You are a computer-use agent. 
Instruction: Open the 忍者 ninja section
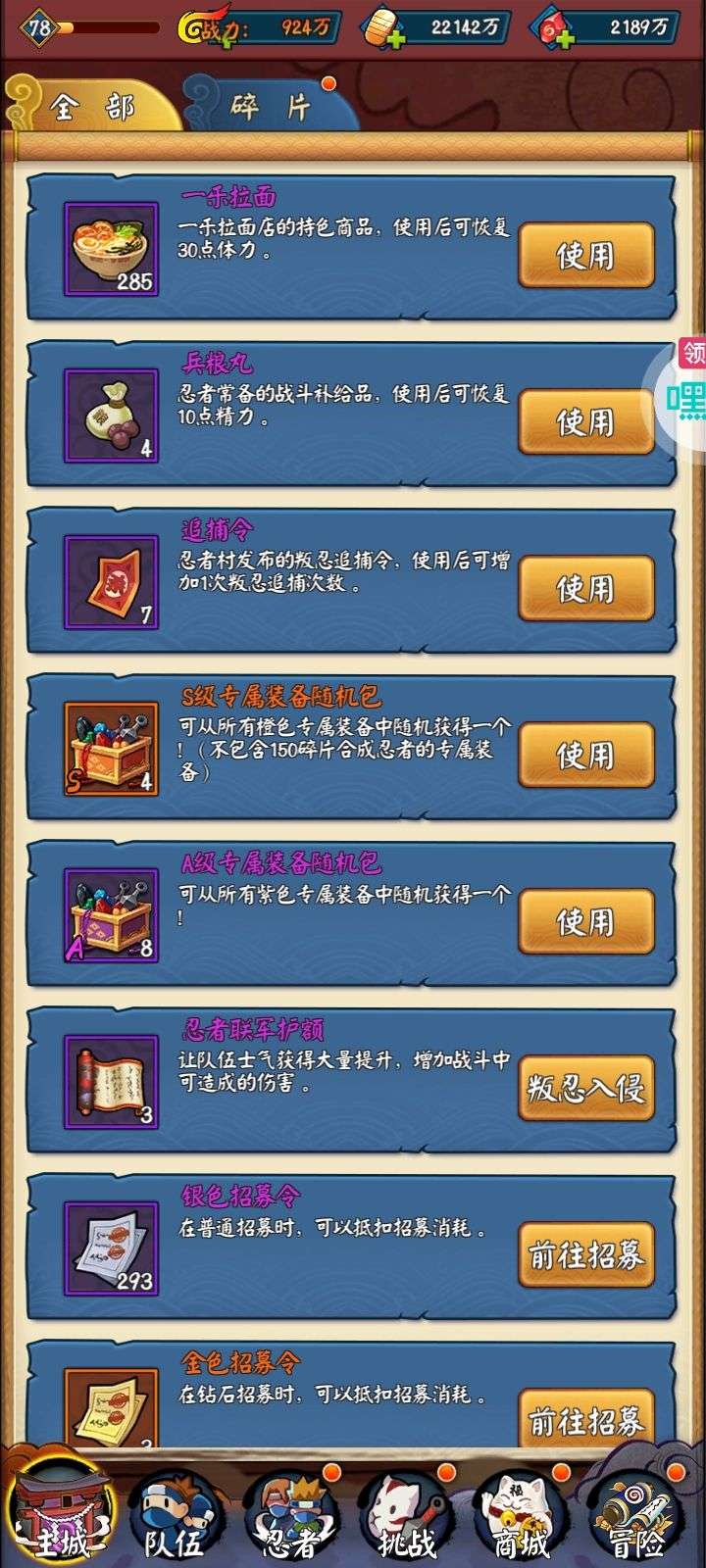pos(291,1514)
